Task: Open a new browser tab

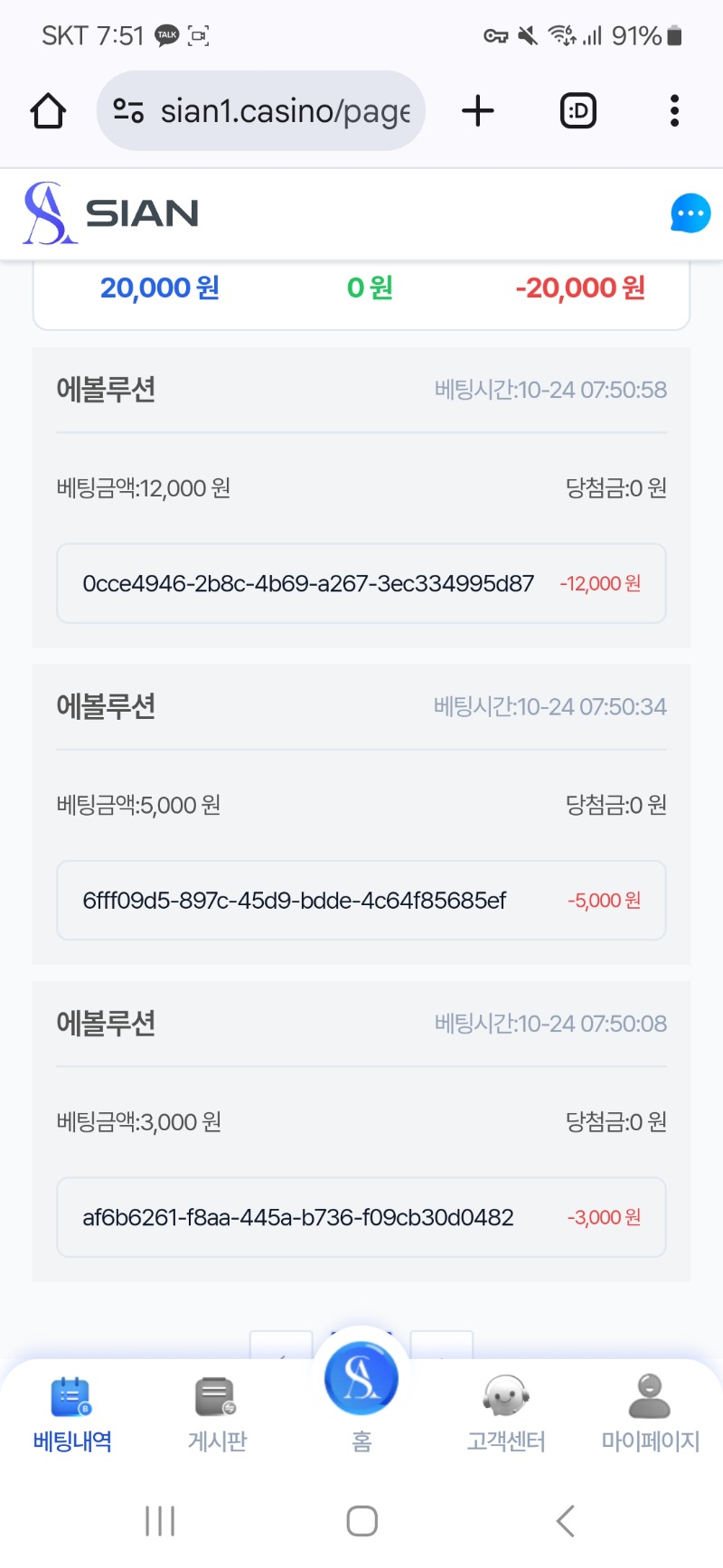Action: (x=478, y=111)
